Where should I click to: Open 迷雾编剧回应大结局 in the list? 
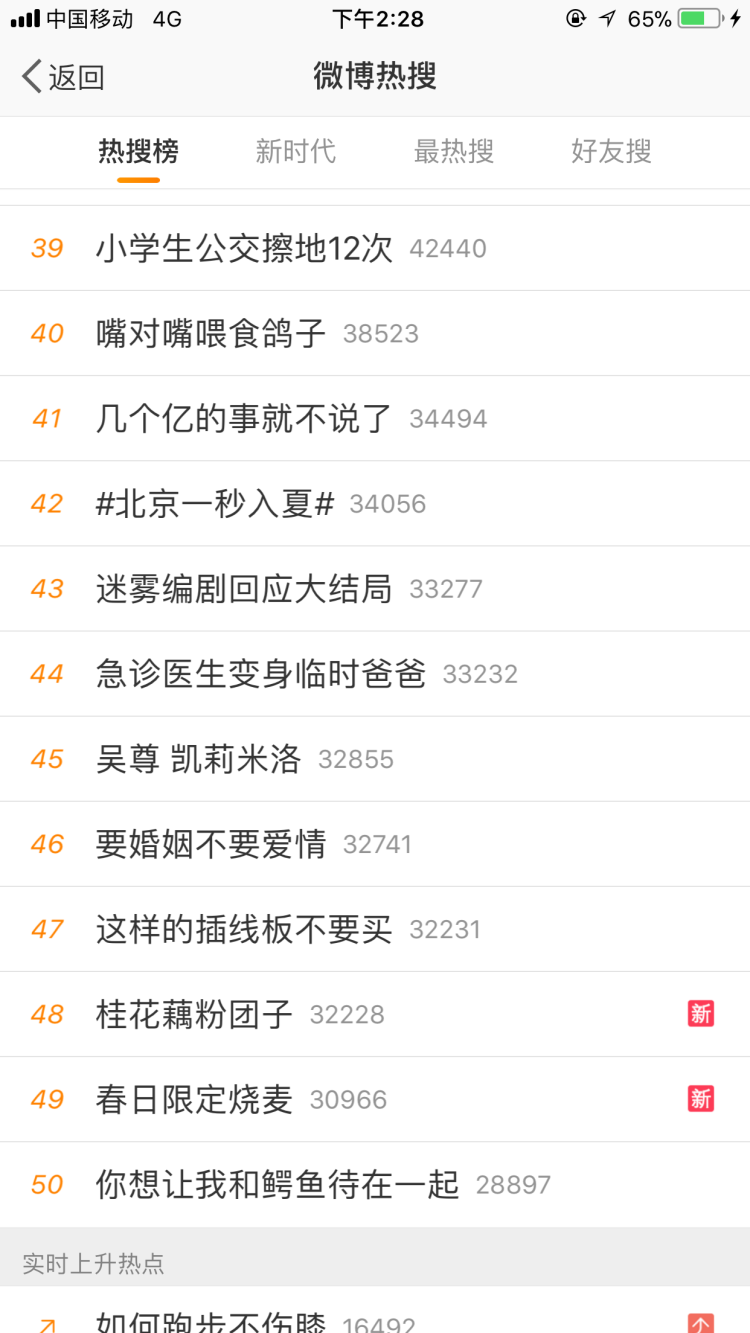coord(375,589)
